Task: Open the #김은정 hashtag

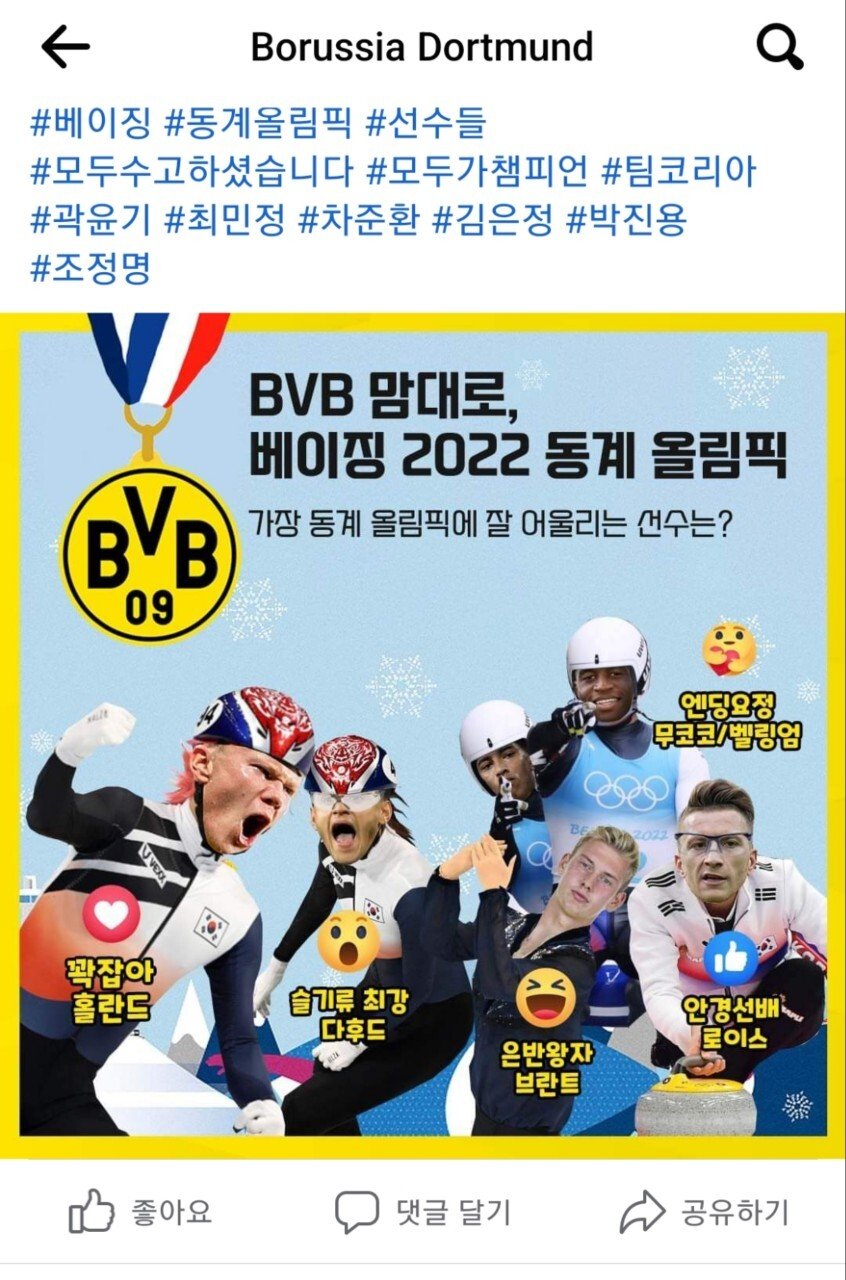Action: pos(493,220)
